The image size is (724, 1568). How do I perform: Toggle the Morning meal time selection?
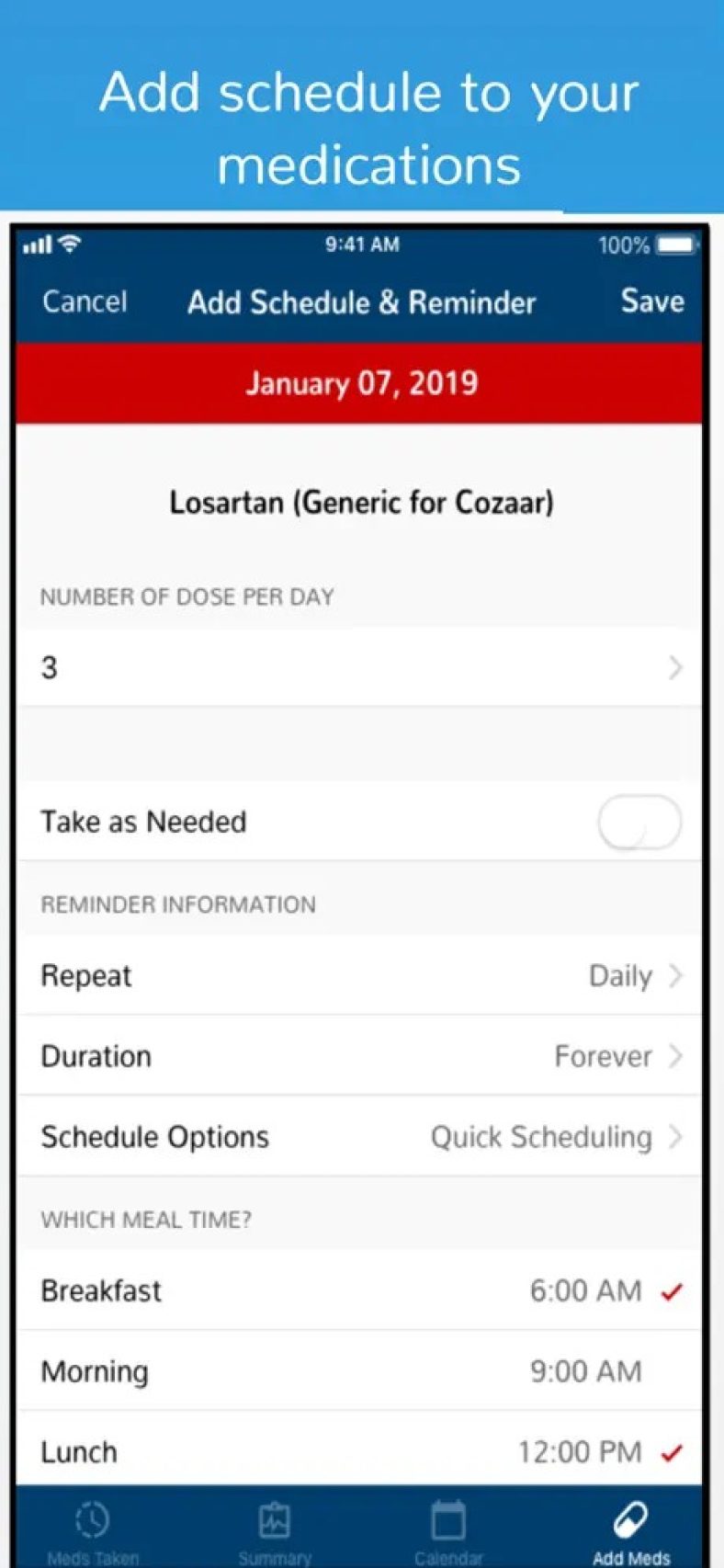coord(362,1370)
